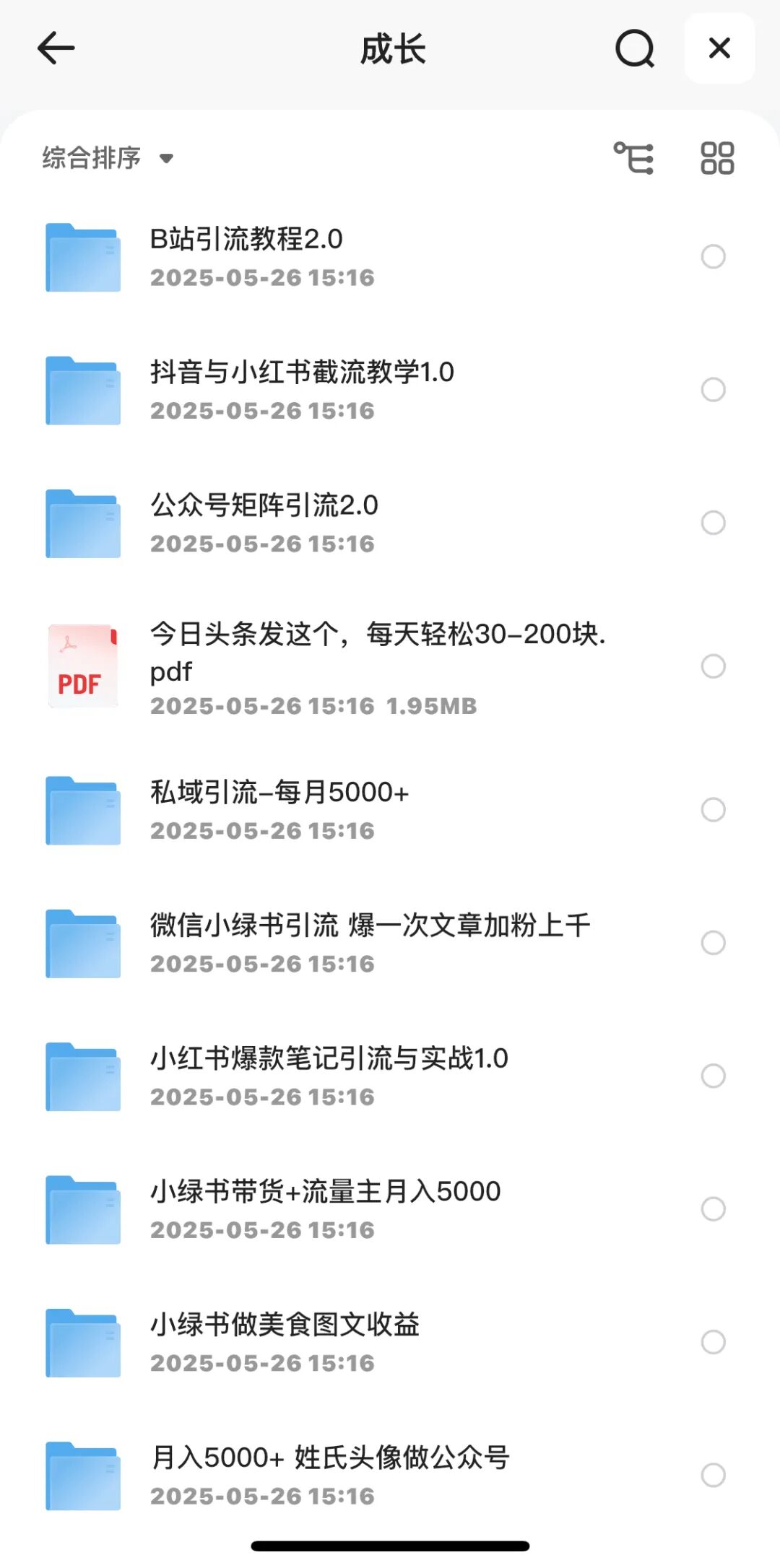
Task: Open the 私域引流-每月5000+ folder
Action: point(279,793)
